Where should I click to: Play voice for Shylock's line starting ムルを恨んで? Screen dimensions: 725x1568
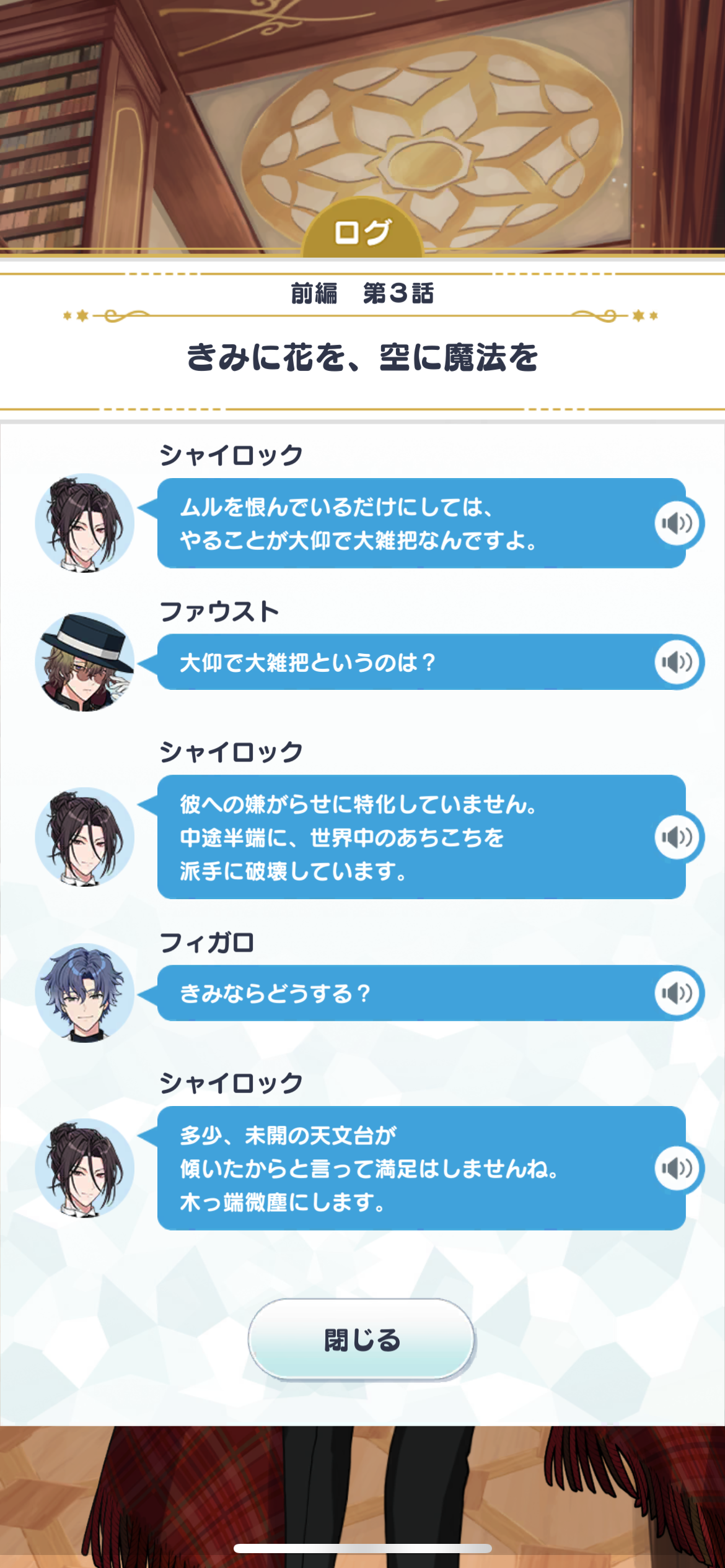click(x=677, y=523)
